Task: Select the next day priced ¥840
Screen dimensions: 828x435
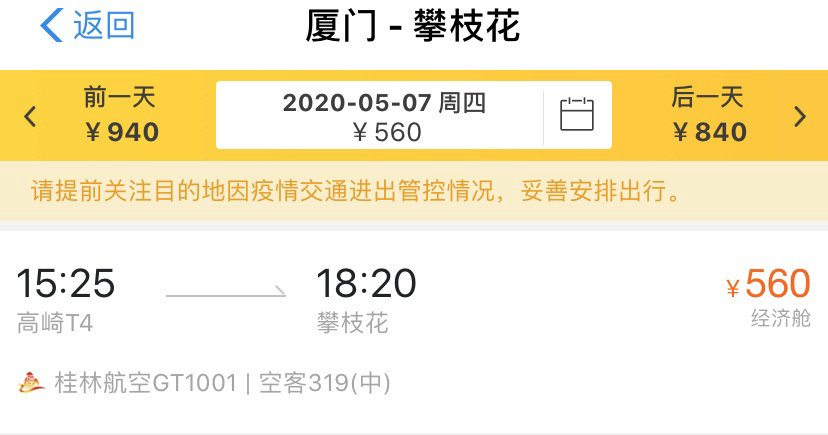Action: tap(708, 115)
